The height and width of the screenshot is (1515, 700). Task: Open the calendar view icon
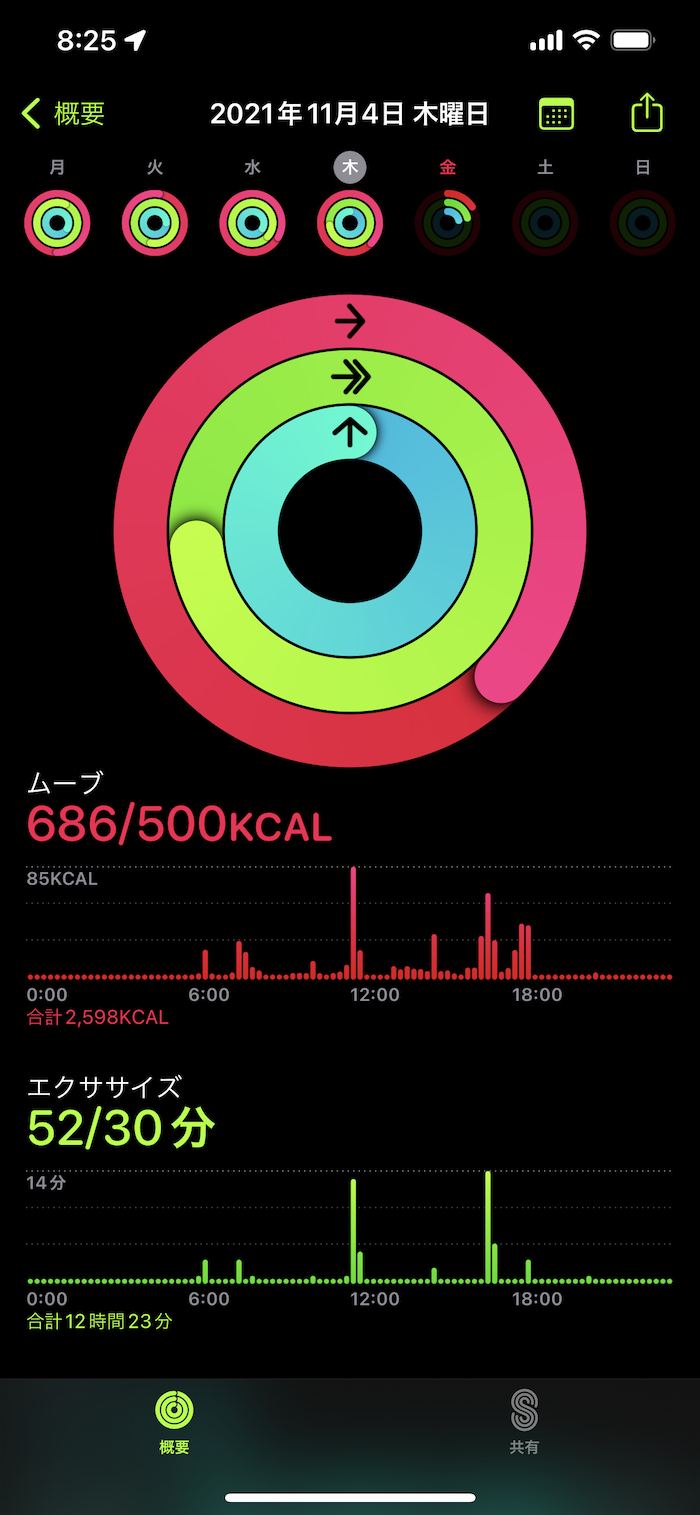coord(556,114)
